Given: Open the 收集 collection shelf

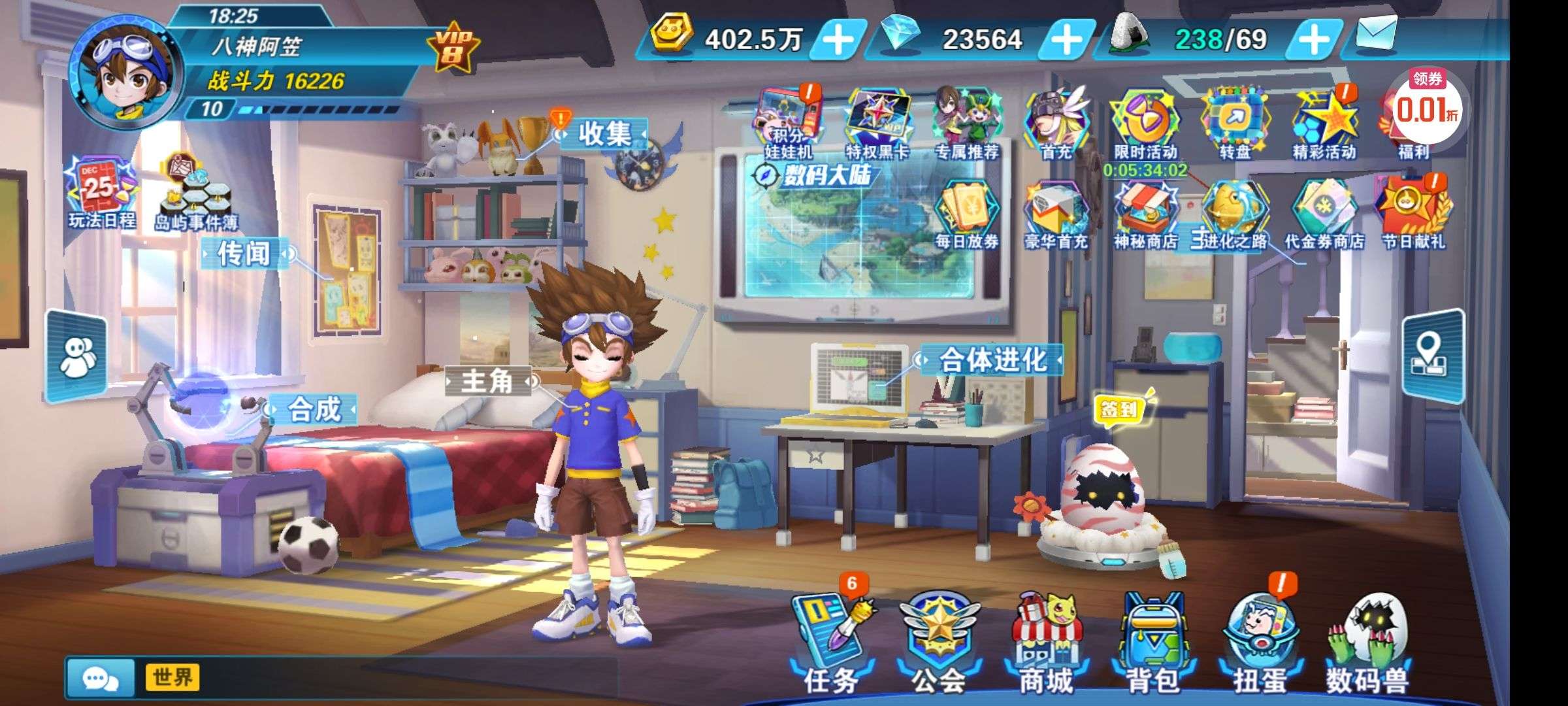Looking at the screenshot, I should pos(604,134).
